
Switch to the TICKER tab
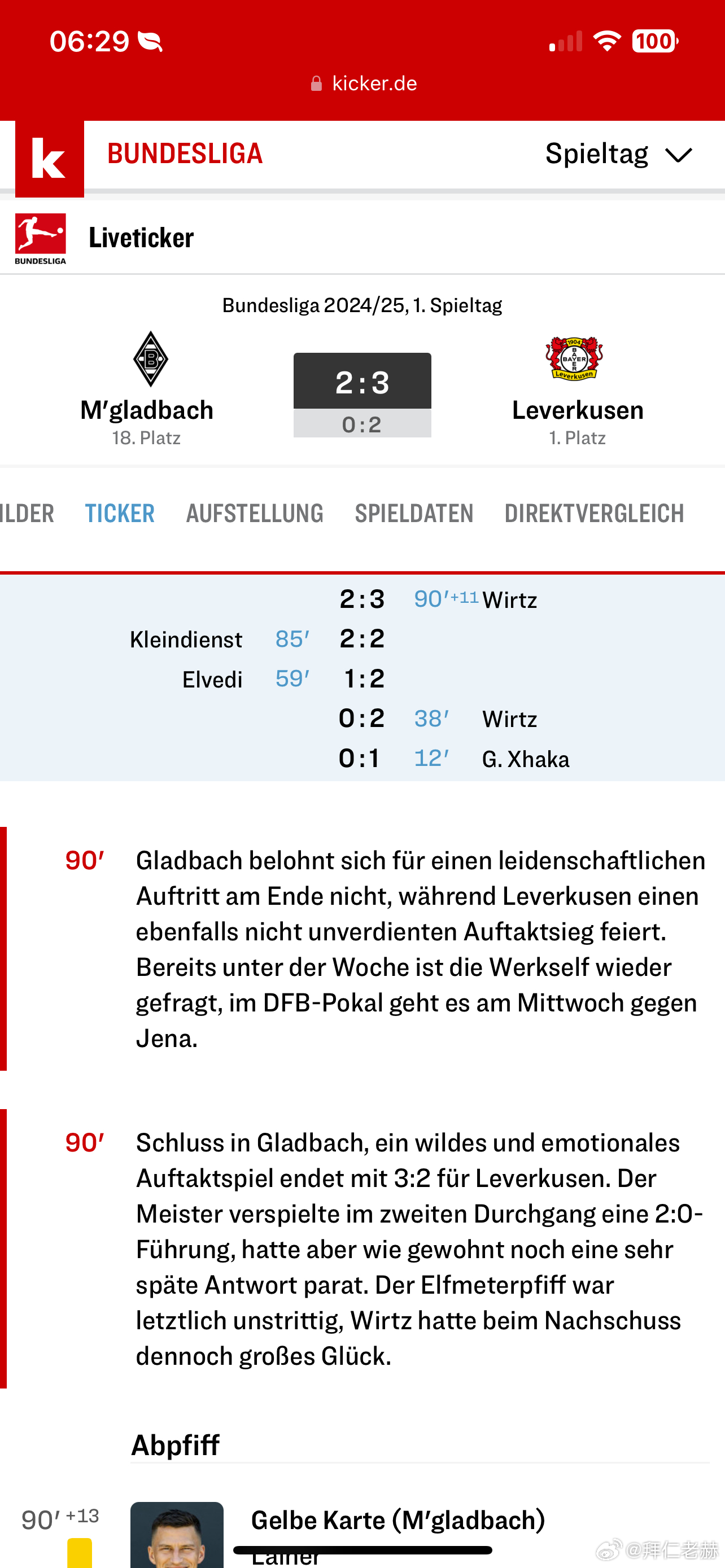pyautogui.click(x=120, y=513)
